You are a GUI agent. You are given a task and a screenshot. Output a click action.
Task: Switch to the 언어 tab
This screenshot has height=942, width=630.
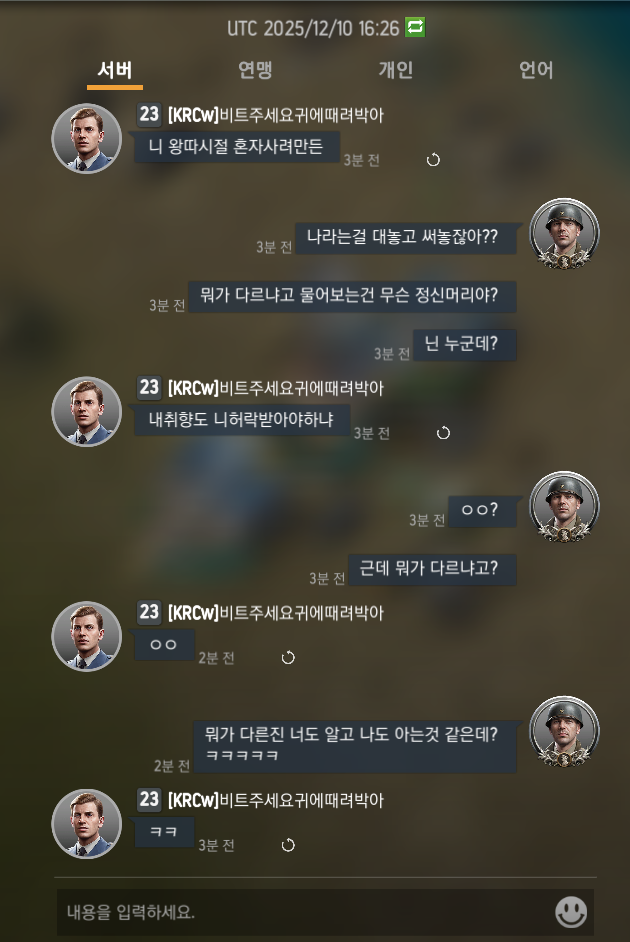pyautogui.click(x=536, y=70)
